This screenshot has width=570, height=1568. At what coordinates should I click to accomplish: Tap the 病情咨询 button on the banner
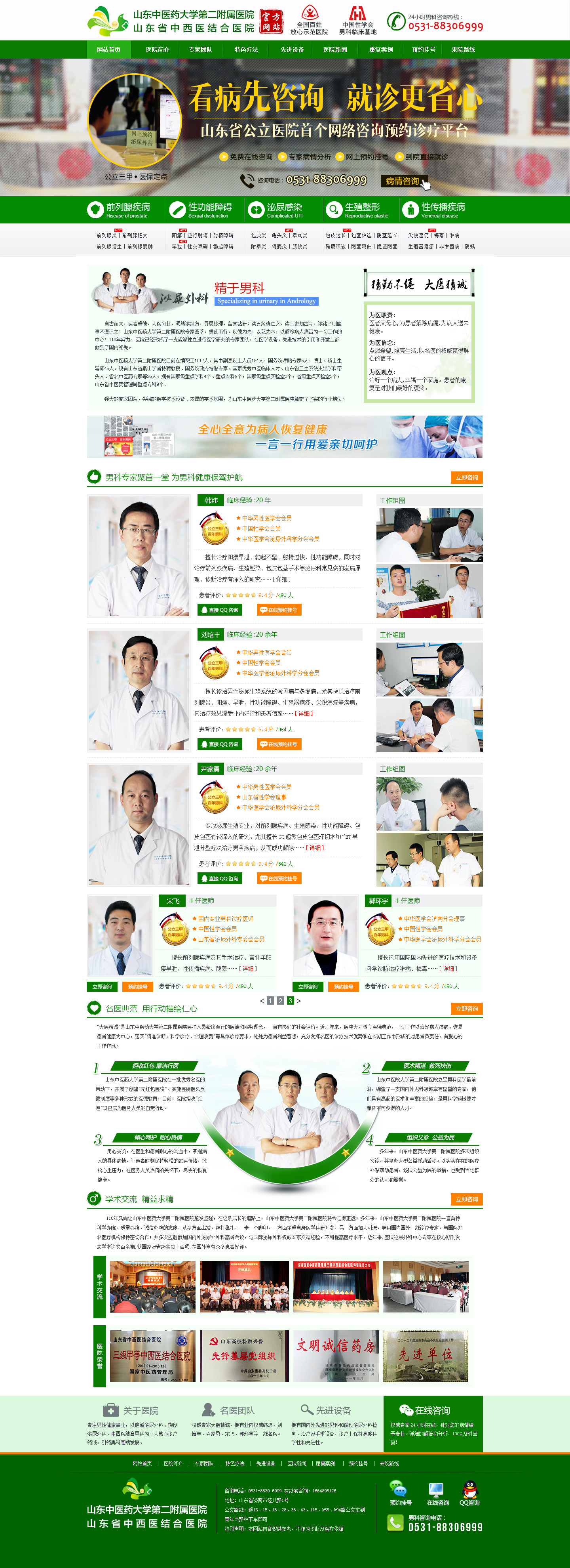403,181
